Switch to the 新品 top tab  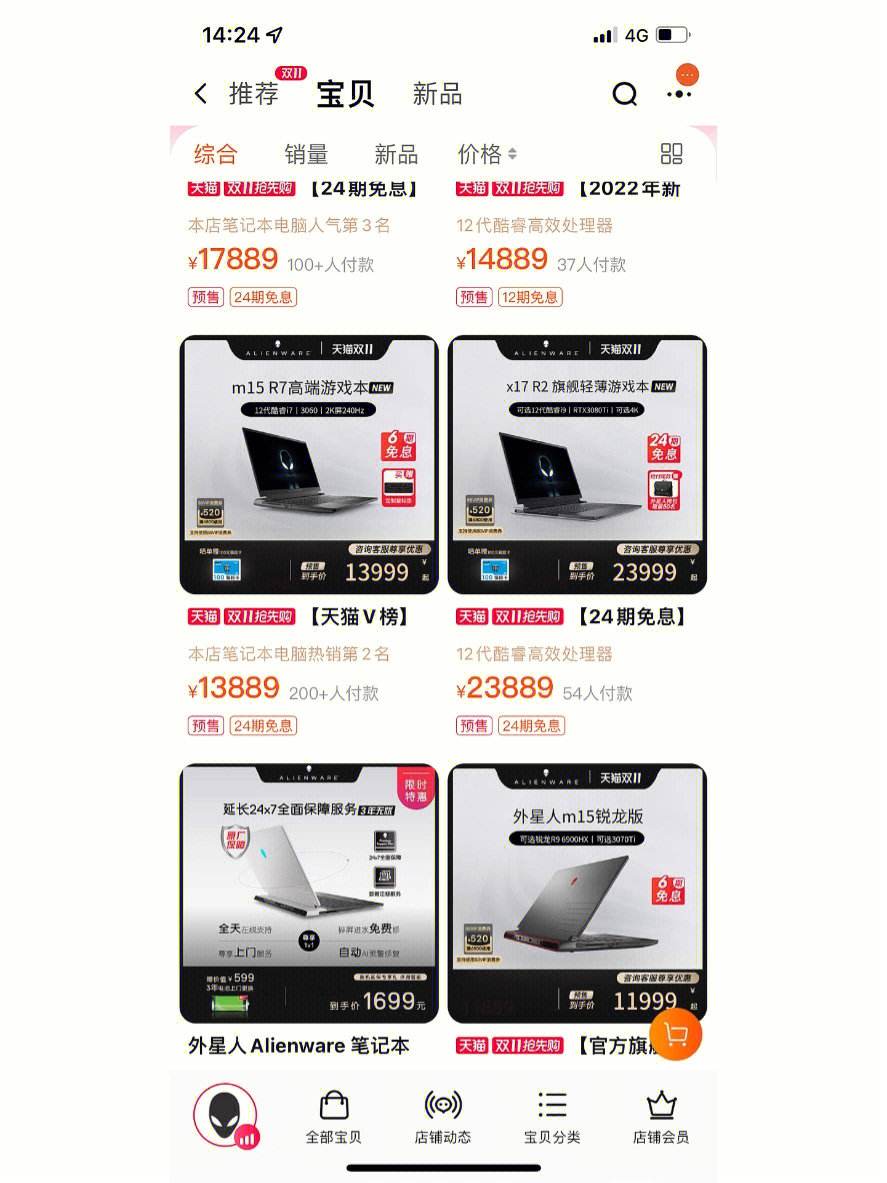pyautogui.click(x=437, y=94)
